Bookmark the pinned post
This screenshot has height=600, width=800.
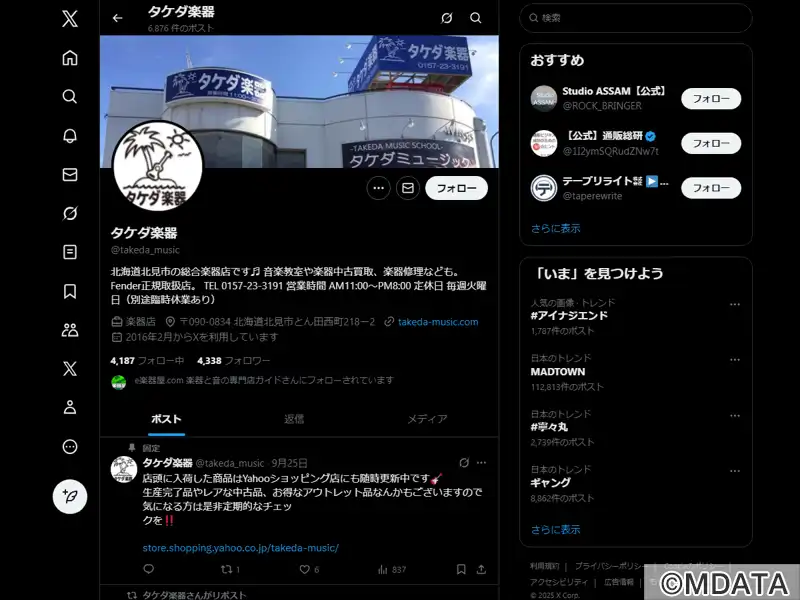click(461, 570)
